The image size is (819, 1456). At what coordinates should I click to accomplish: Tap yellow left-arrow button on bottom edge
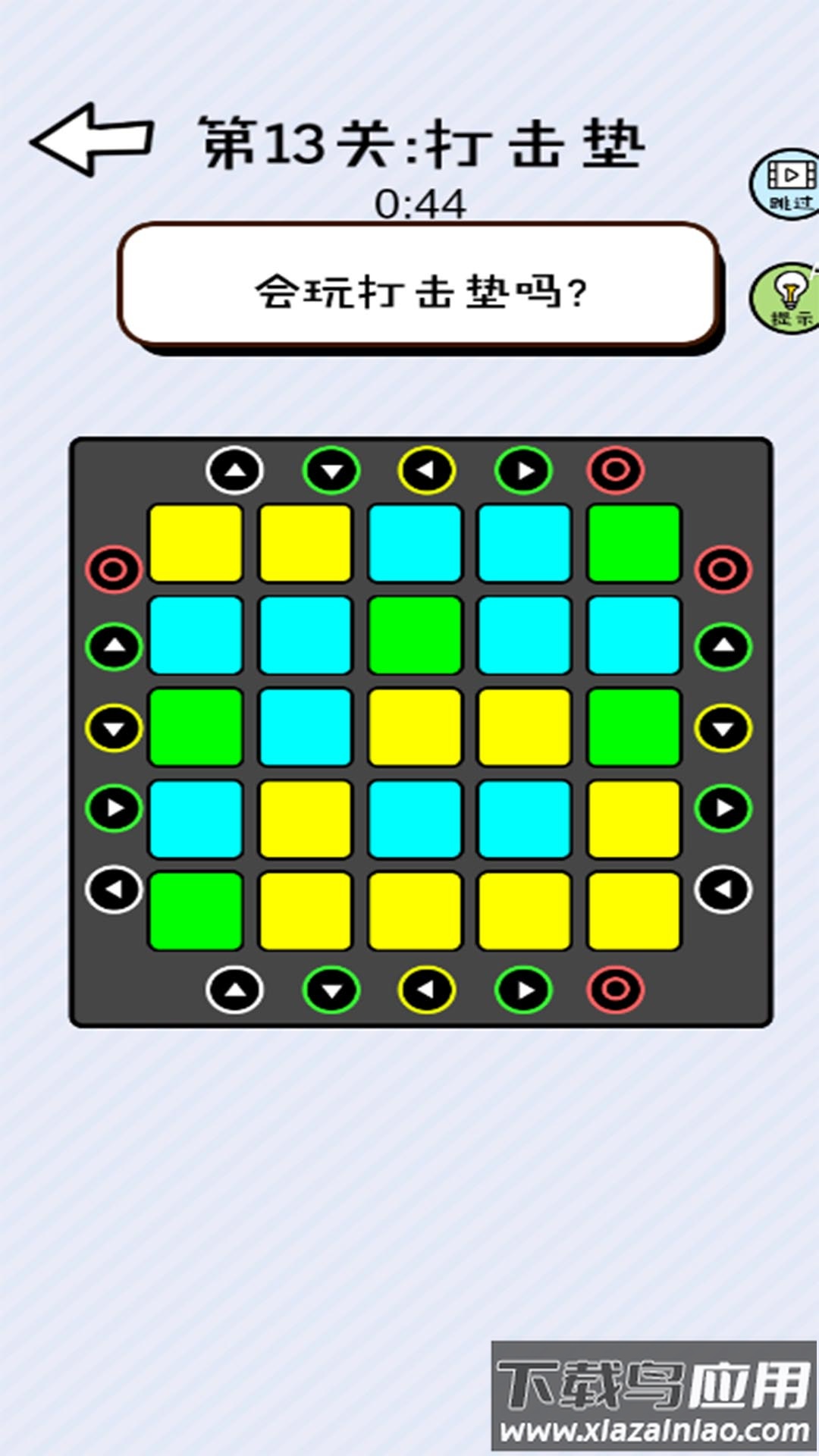(x=427, y=990)
